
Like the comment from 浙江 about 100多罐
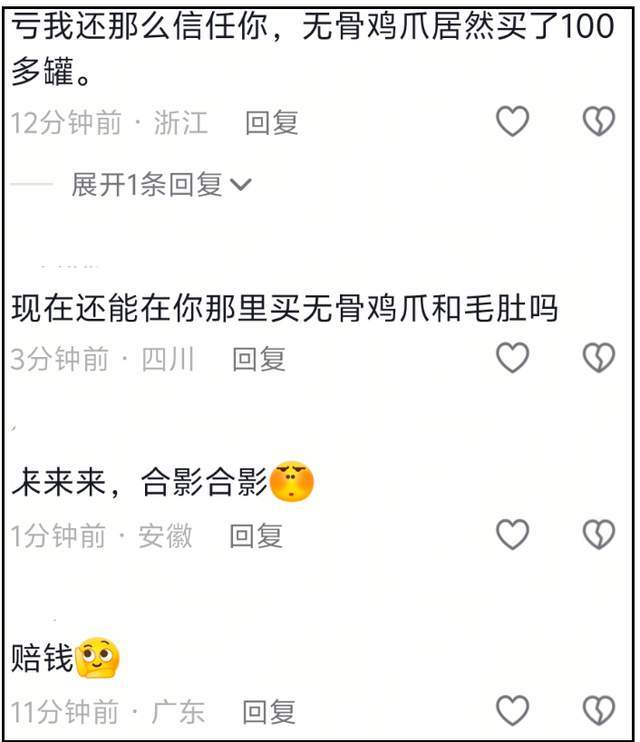512,122
